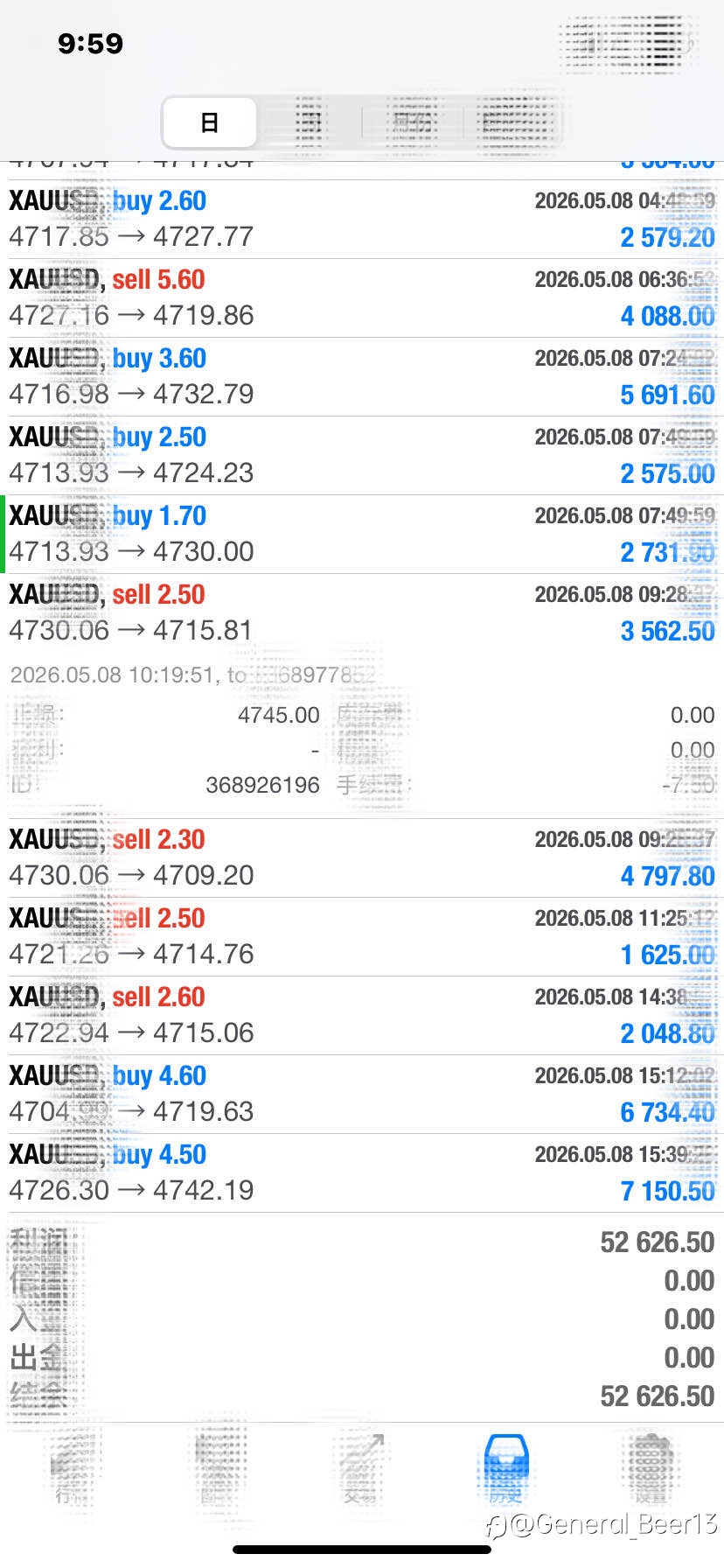Image resolution: width=724 pixels, height=1568 pixels.
Task: Collapse the expanded sell 2.50 trade at 4715.81
Action: [362, 613]
